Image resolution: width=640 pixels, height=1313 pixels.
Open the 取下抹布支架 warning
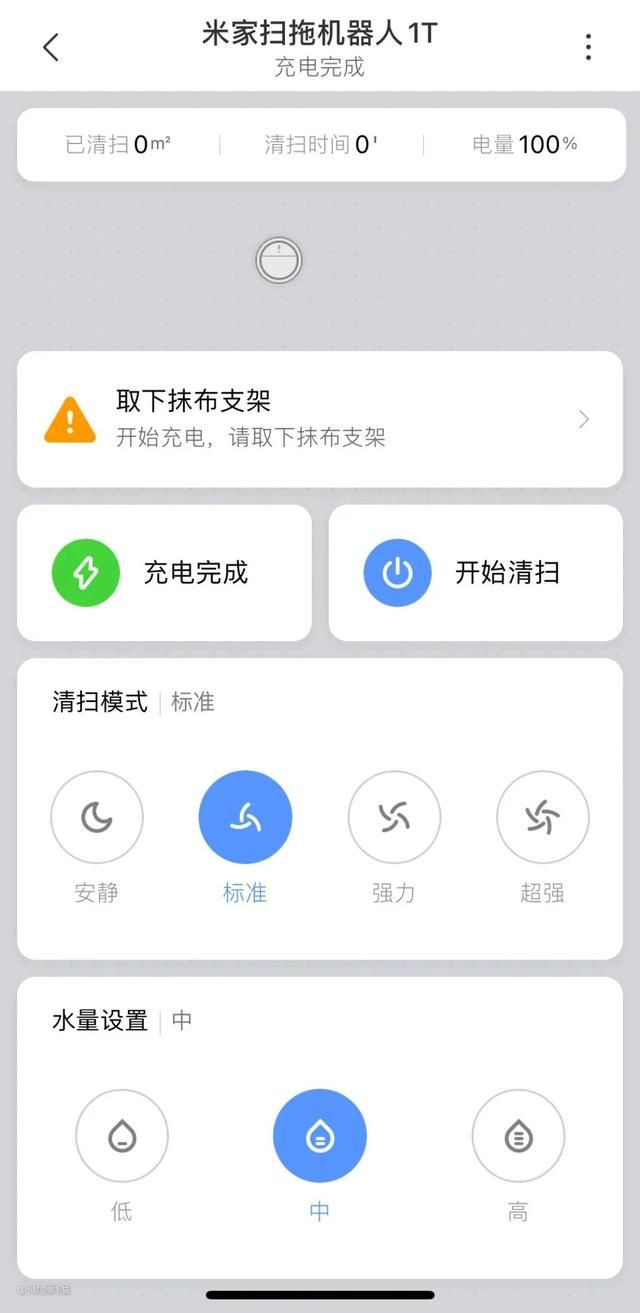pos(320,419)
